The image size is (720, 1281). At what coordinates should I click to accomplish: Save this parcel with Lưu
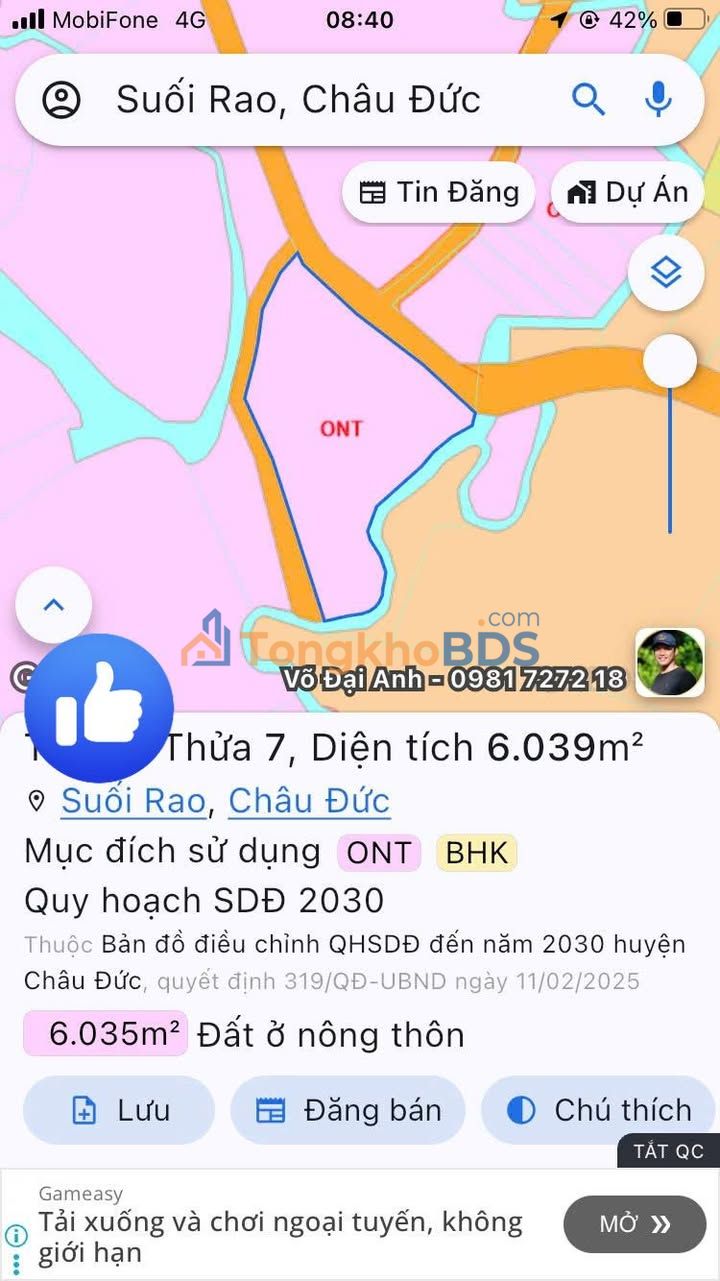119,1110
